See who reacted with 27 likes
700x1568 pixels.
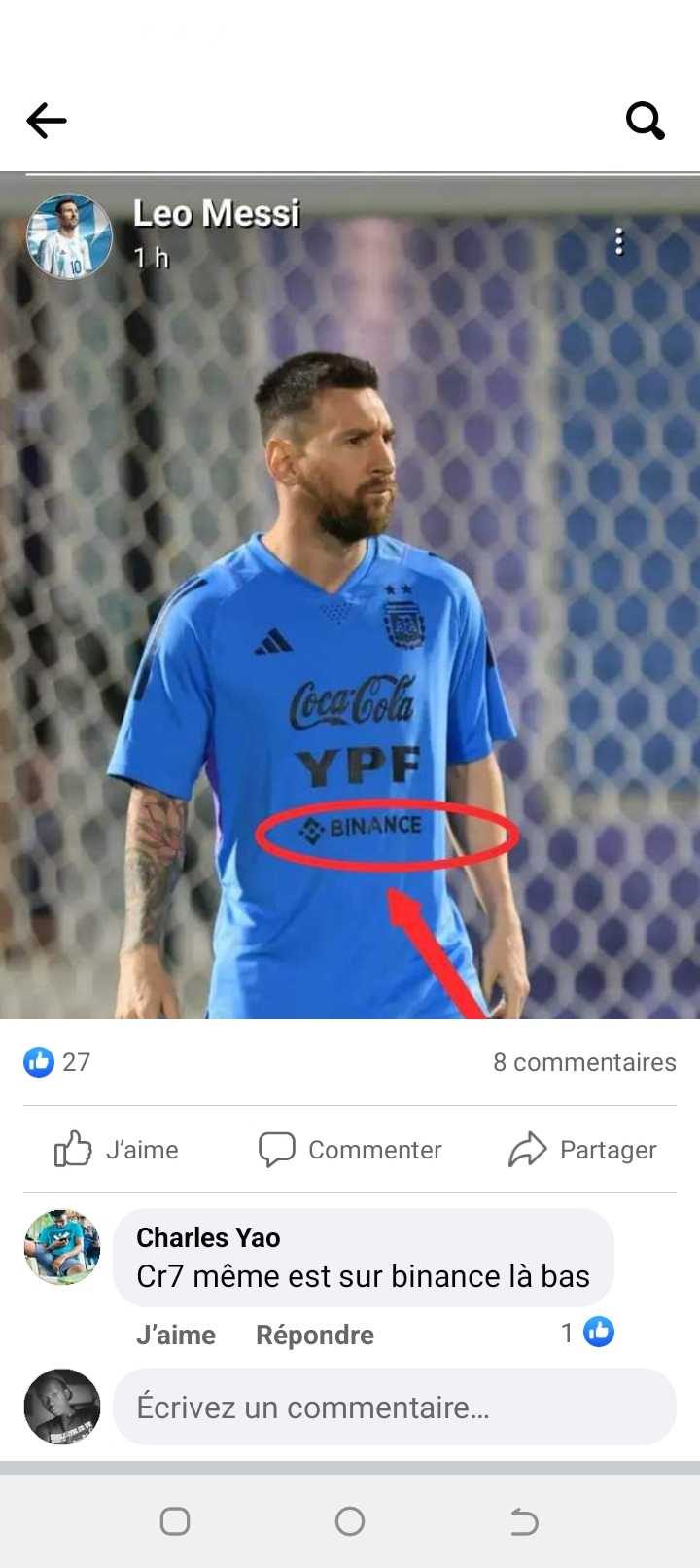click(x=56, y=1062)
